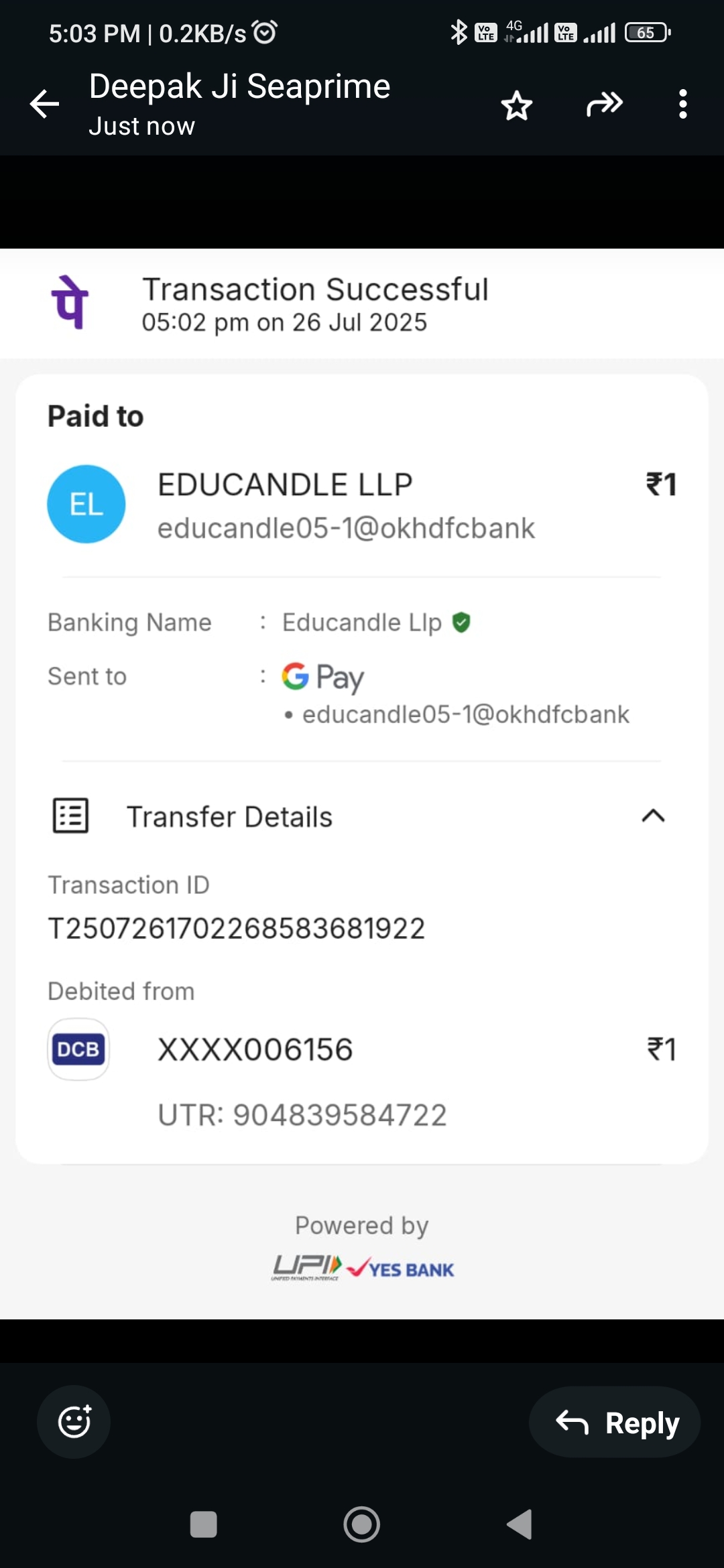The width and height of the screenshot is (724, 1568).
Task: Tap the Reply button
Action: click(615, 1422)
